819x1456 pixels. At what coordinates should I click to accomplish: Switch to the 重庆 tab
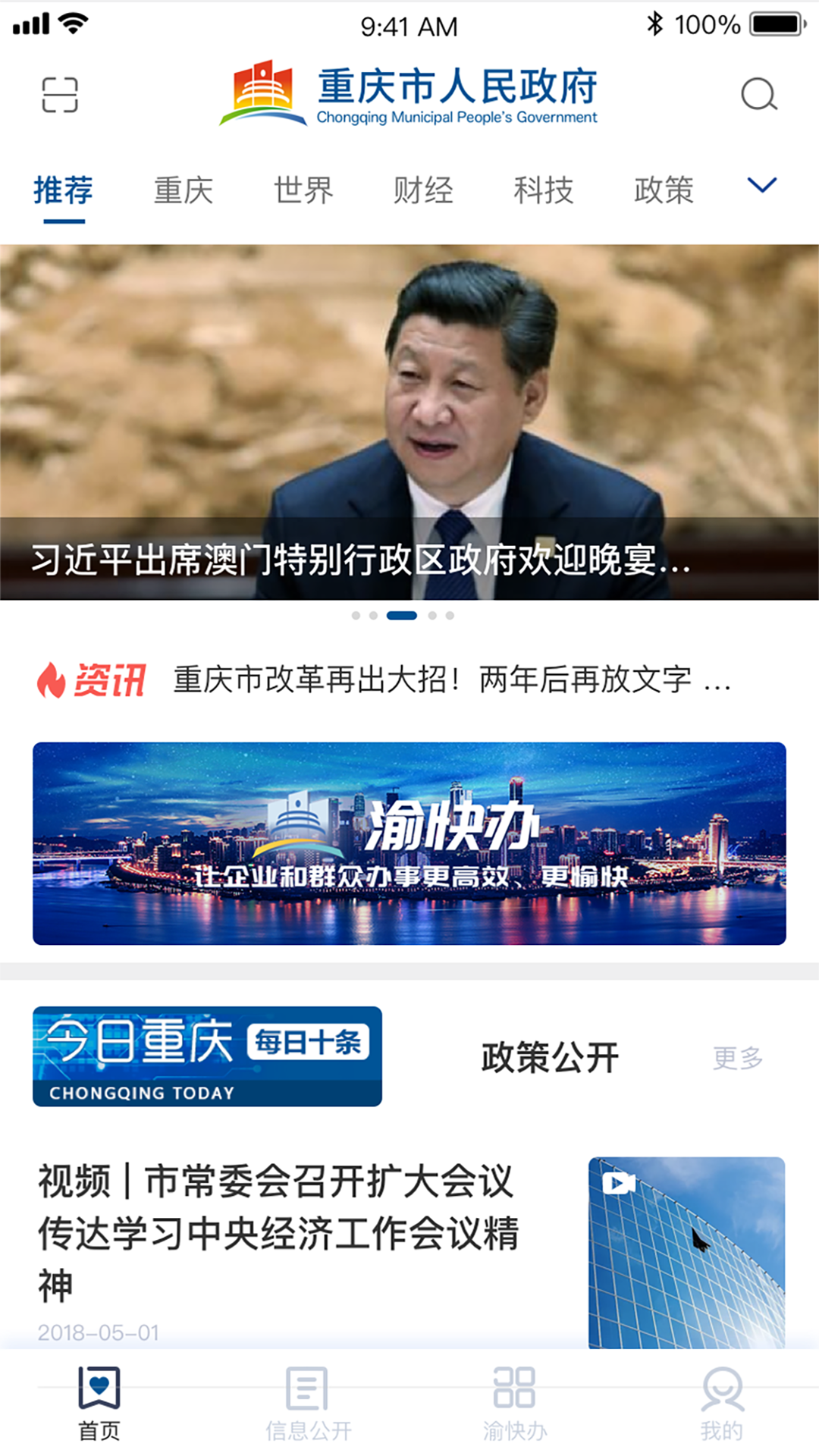[184, 191]
